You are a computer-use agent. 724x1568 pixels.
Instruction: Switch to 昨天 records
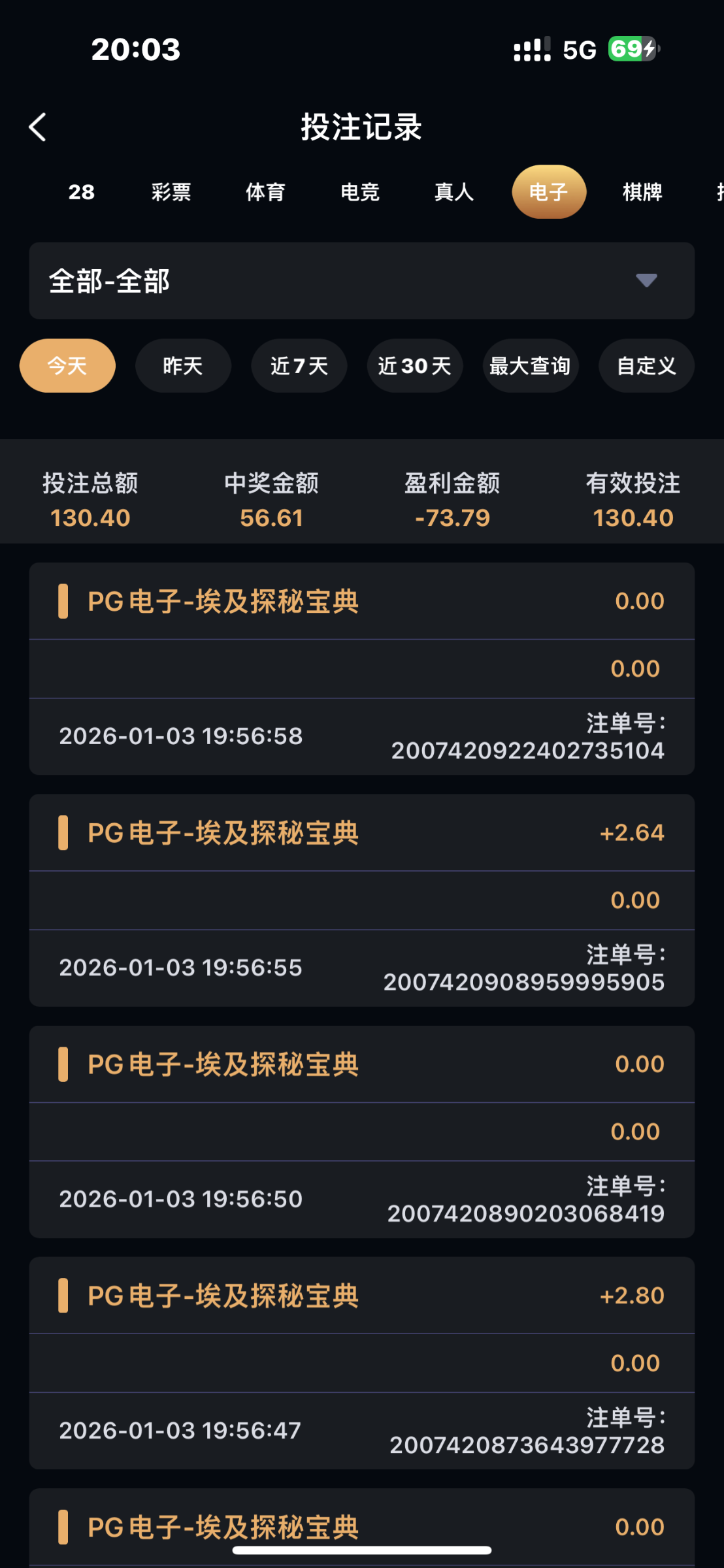tap(183, 366)
